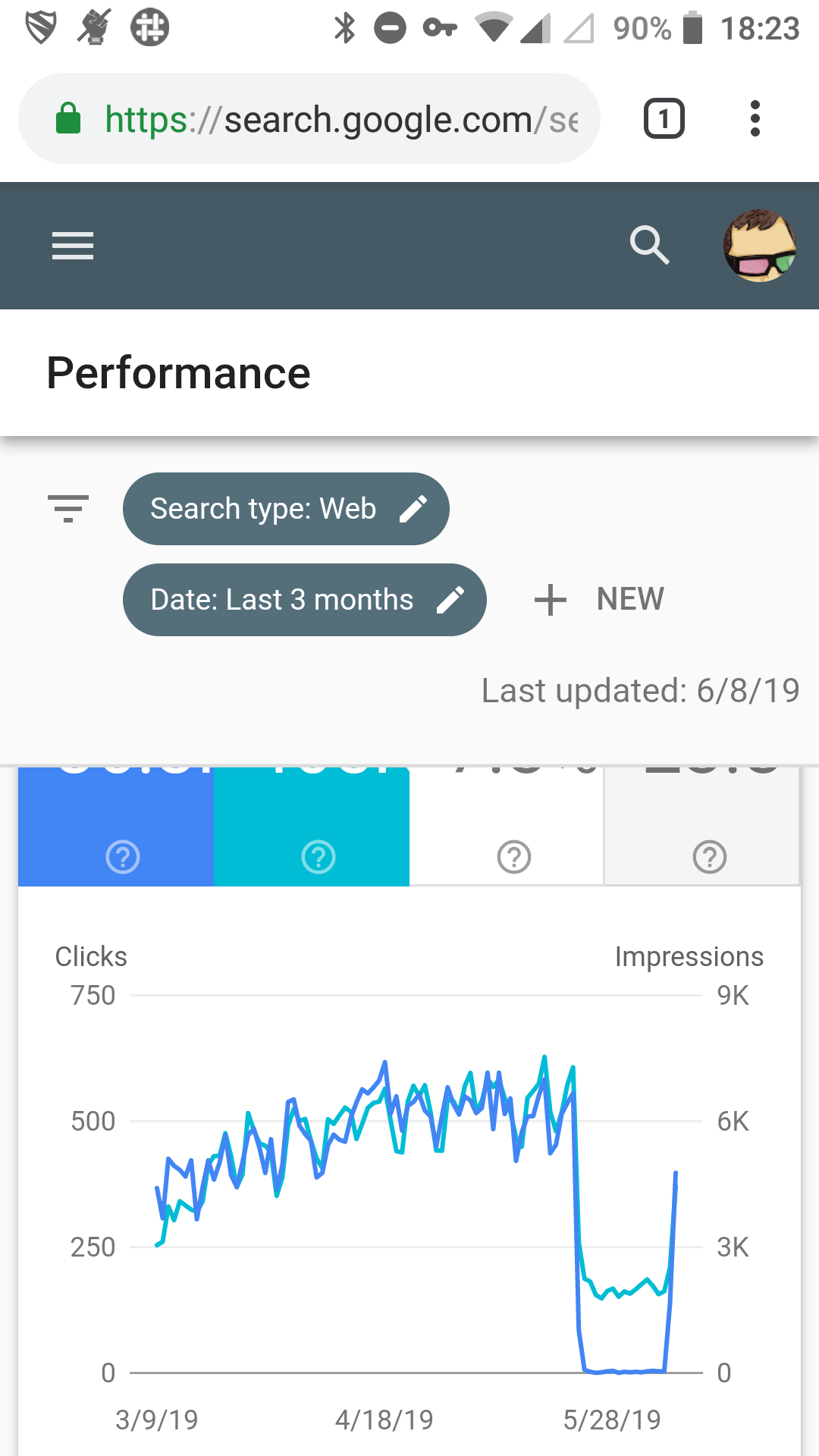
Task: Open the hamburger navigation menu
Action: click(x=73, y=246)
